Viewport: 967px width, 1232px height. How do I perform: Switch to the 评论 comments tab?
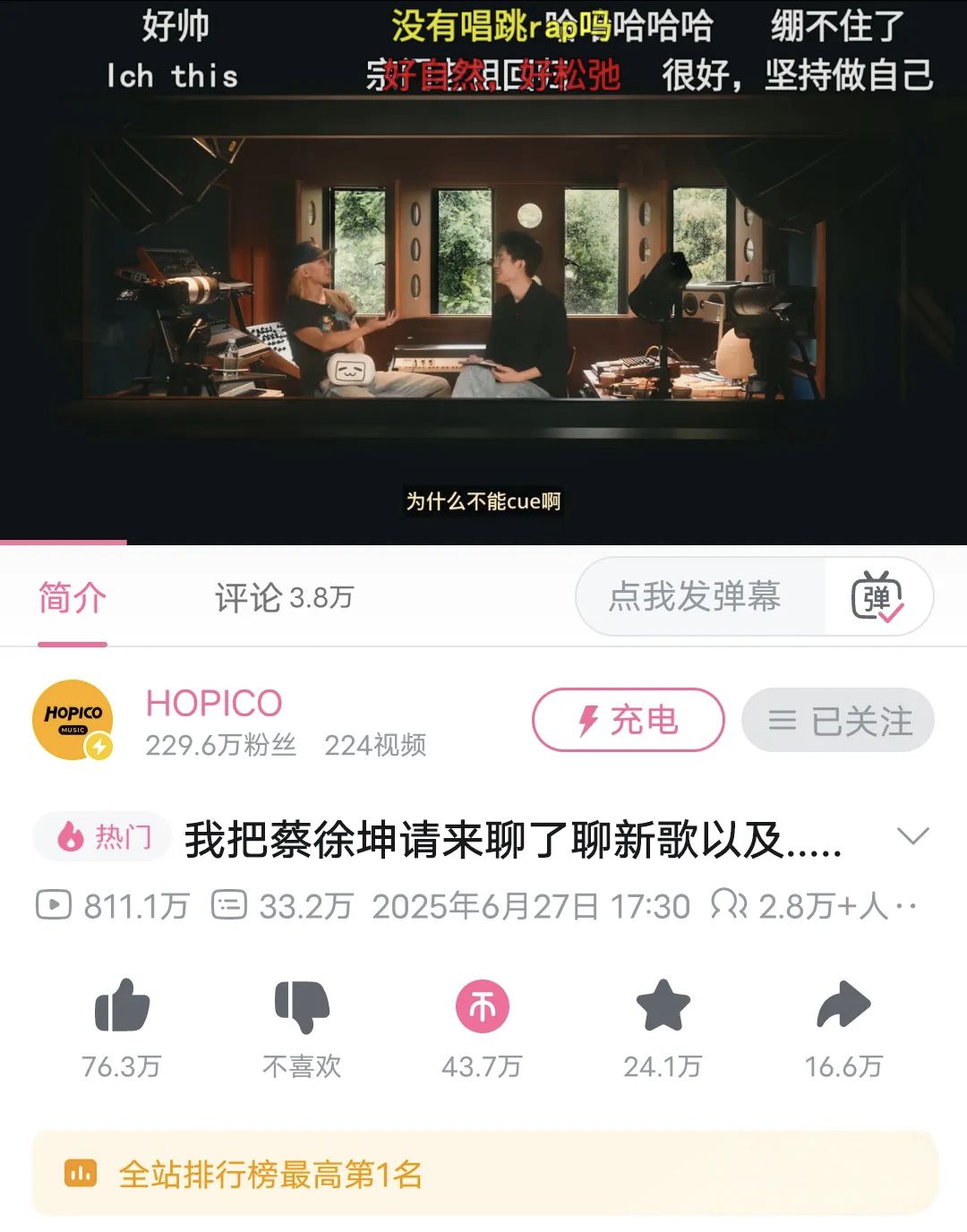tap(283, 597)
